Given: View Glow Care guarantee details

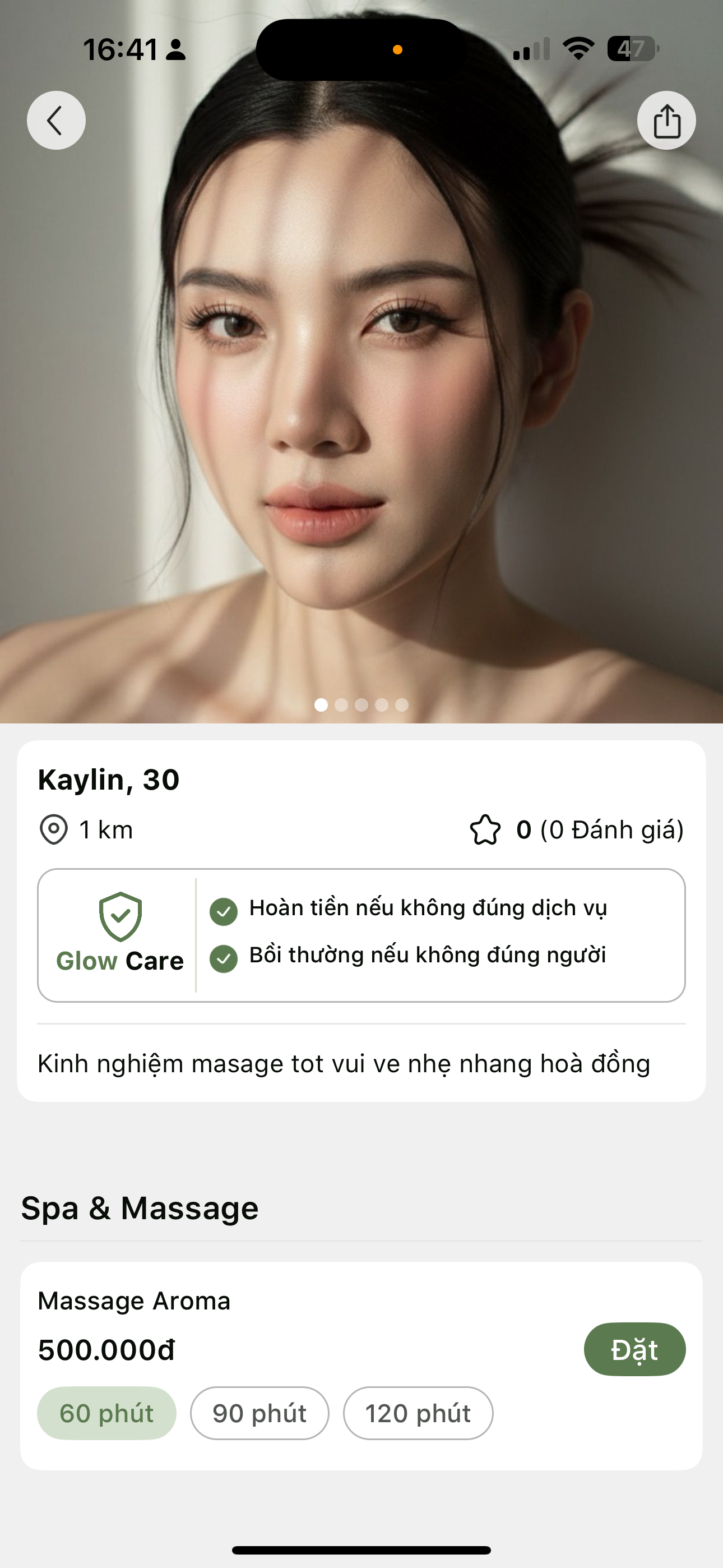Looking at the screenshot, I should 361,935.
